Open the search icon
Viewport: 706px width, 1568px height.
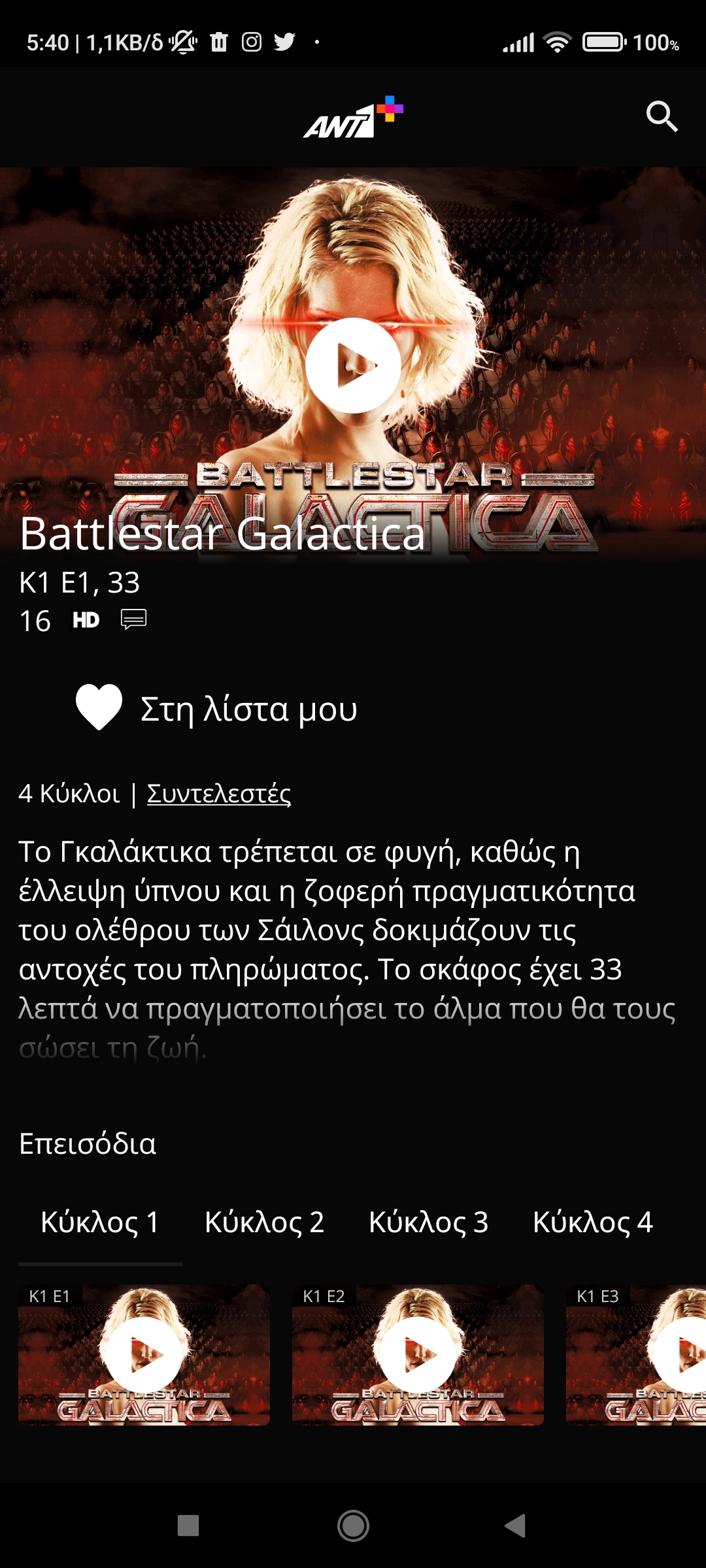pyautogui.click(x=662, y=116)
